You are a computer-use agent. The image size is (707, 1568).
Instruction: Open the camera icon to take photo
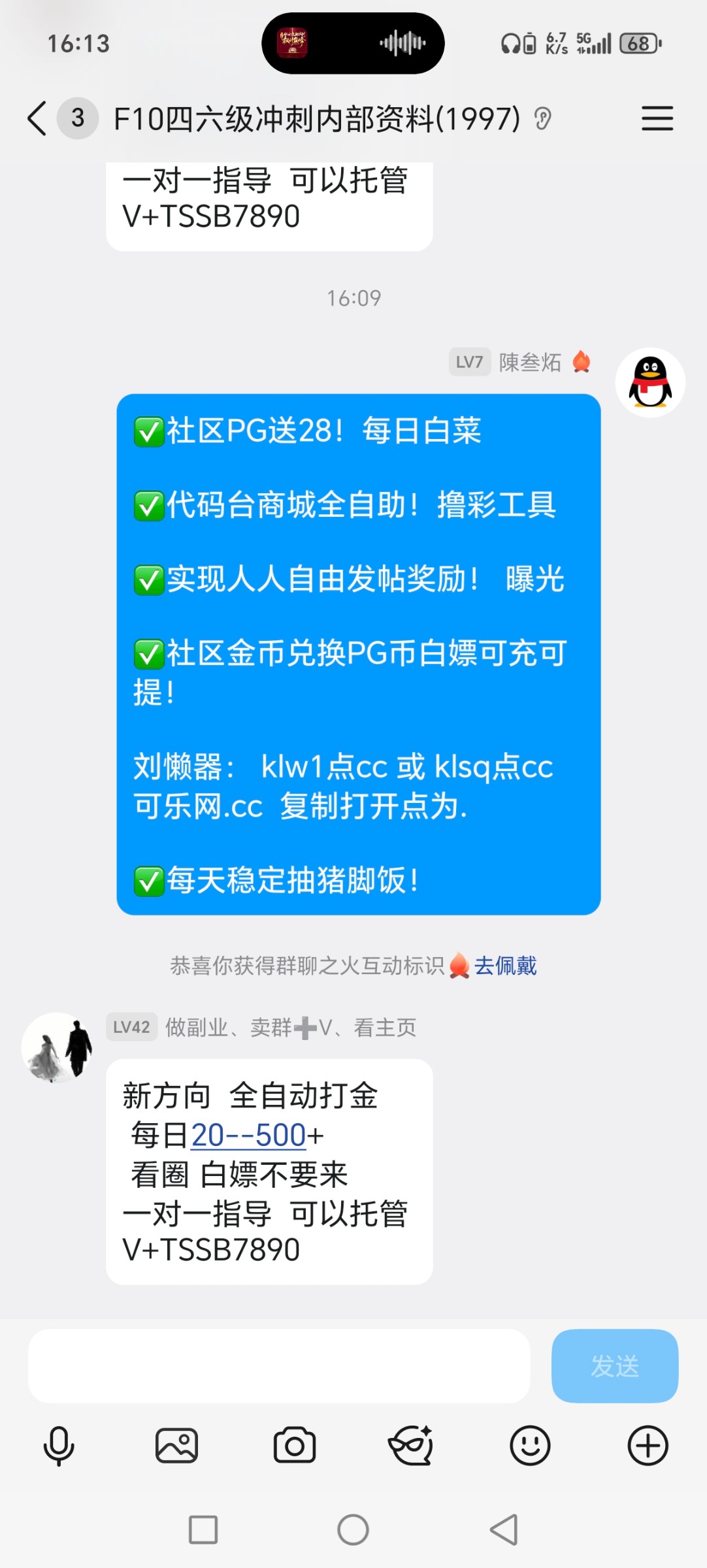(295, 1445)
